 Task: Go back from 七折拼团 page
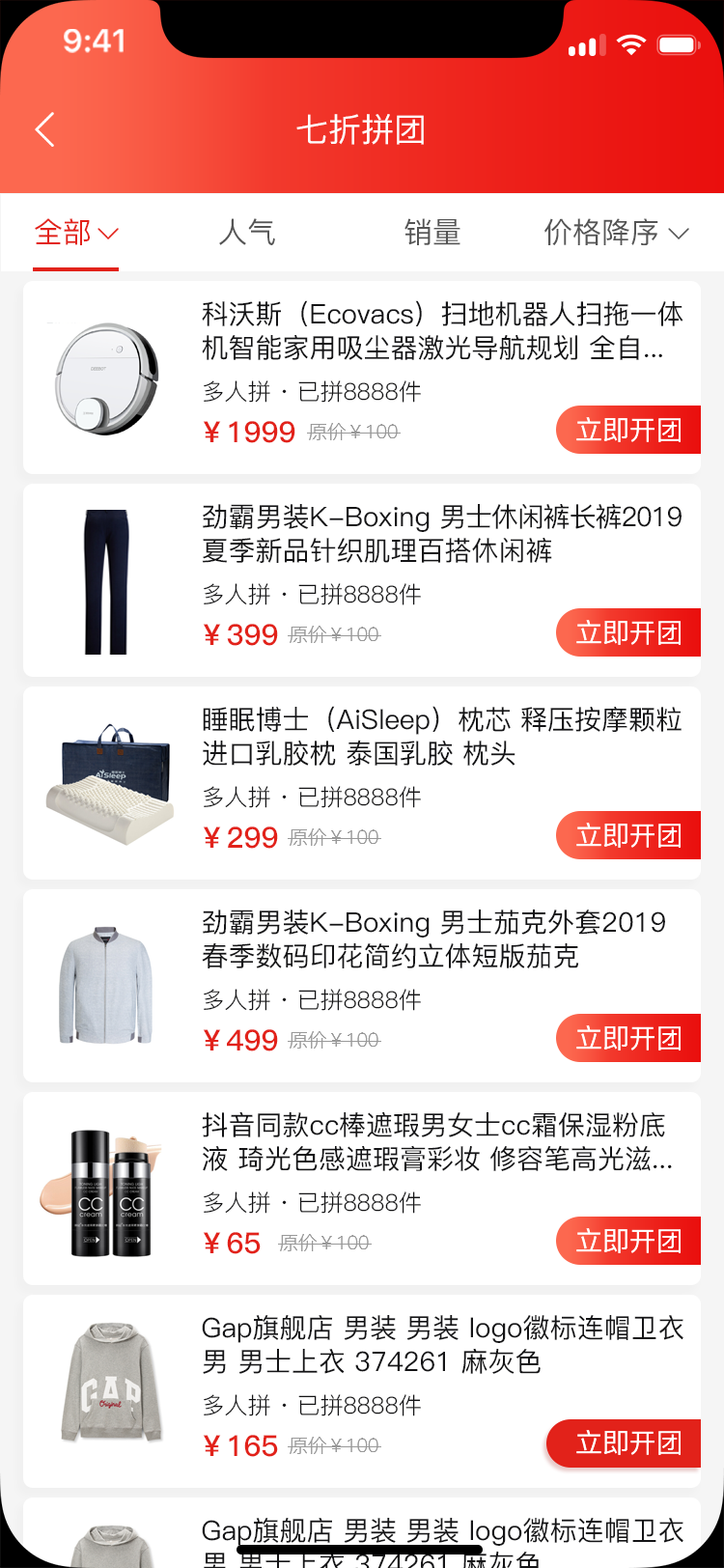pyautogui.click(x=44, y=129)
